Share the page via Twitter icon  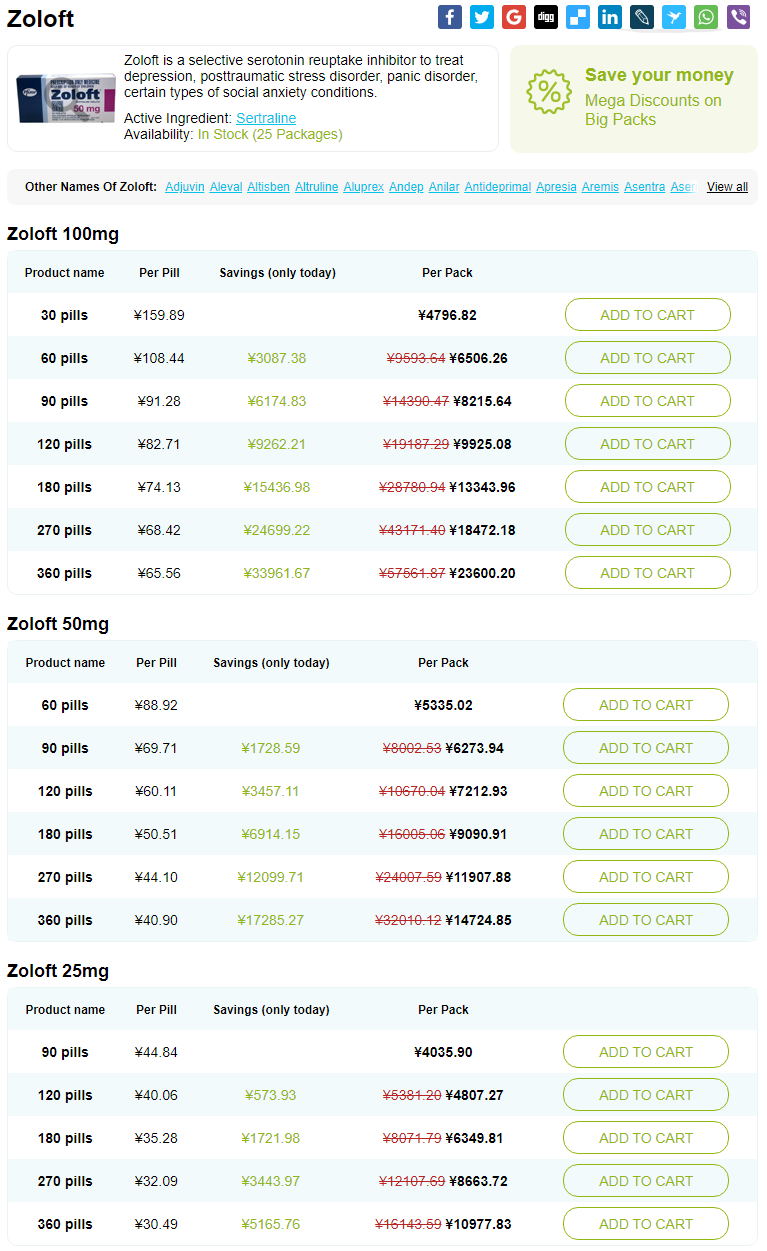tap(482, 17)
